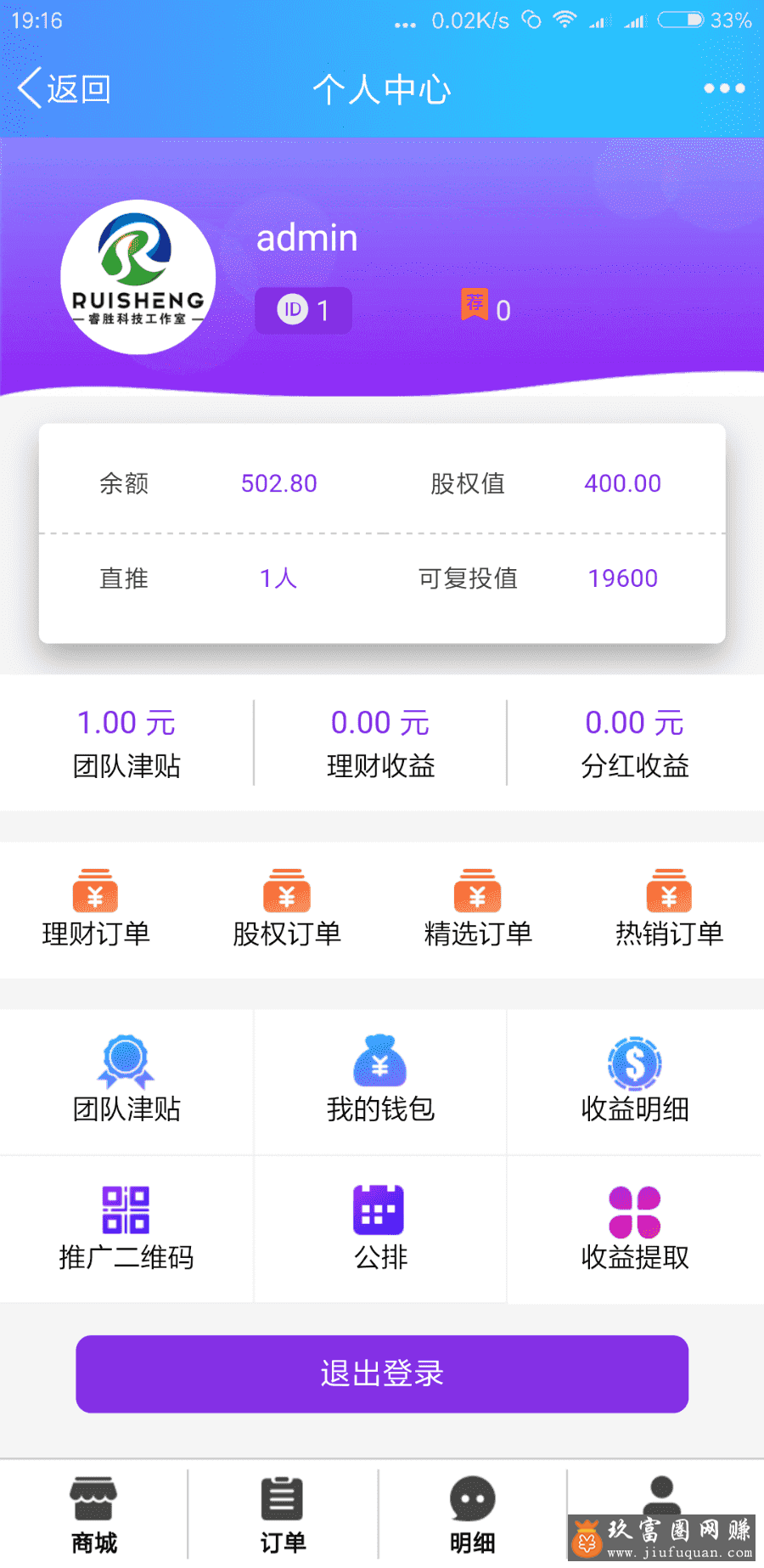Switch to the 商城 tab

[93, 1514]
